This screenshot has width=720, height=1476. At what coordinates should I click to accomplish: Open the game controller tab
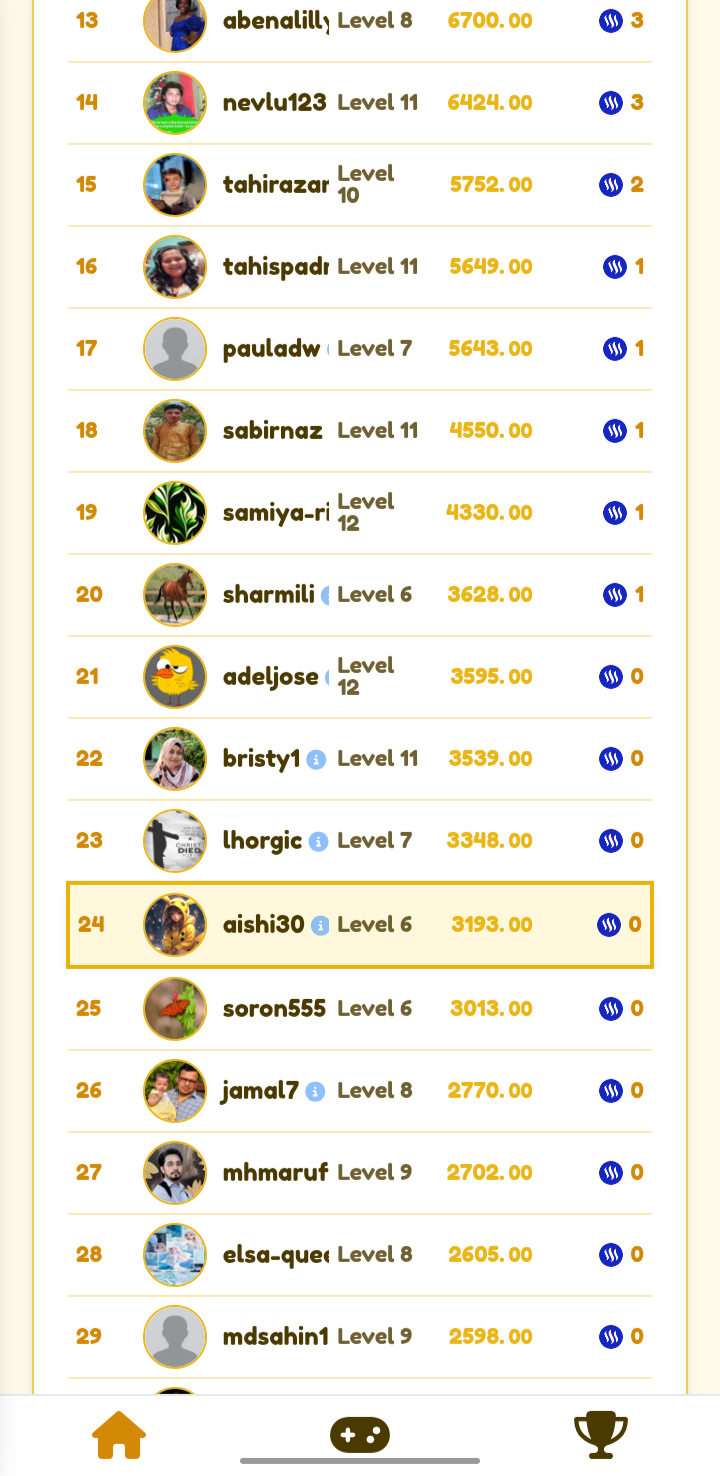point(360,1435)
